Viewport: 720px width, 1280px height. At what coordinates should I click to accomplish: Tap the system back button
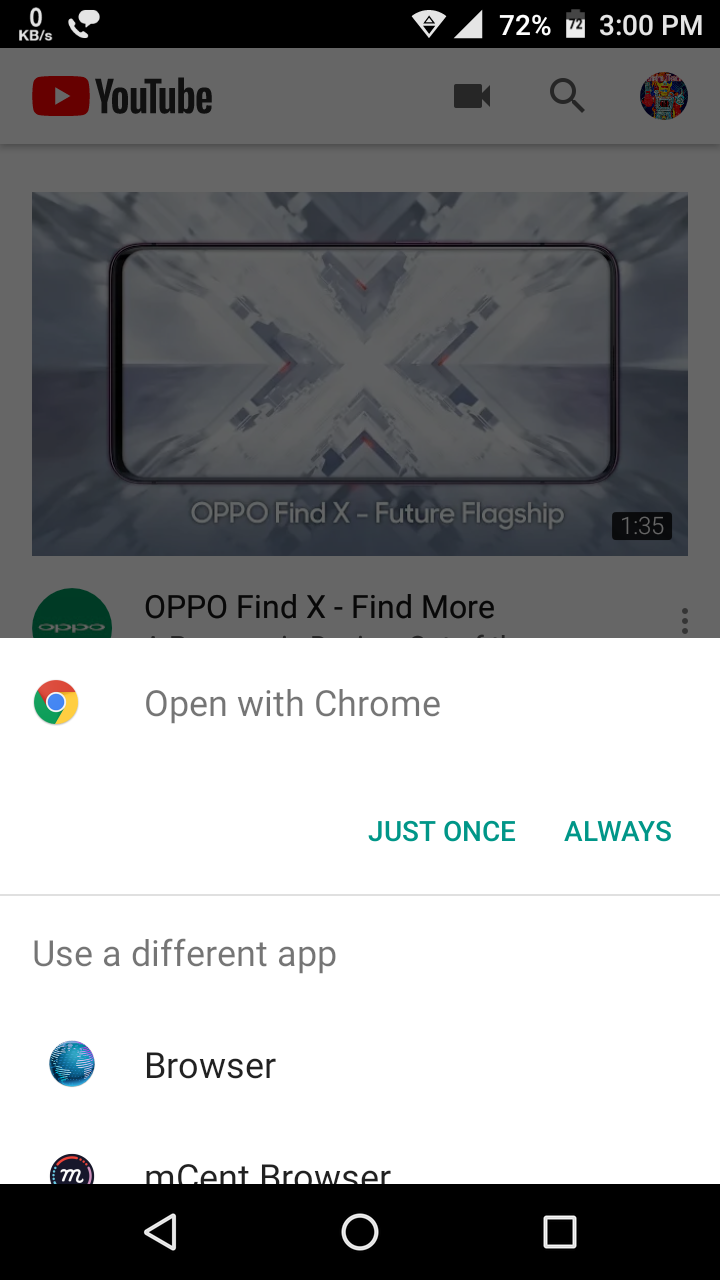(160, 1232)
